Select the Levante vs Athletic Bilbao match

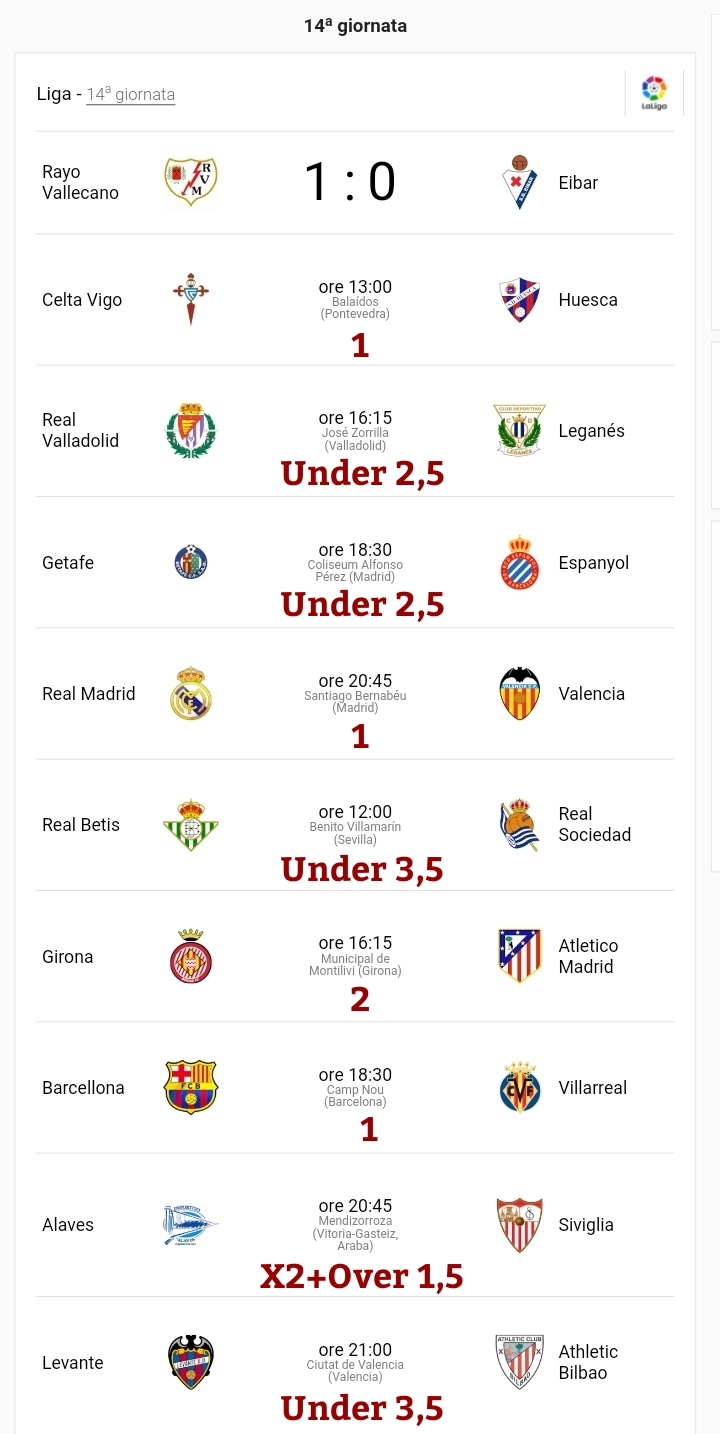[355, 1363]
